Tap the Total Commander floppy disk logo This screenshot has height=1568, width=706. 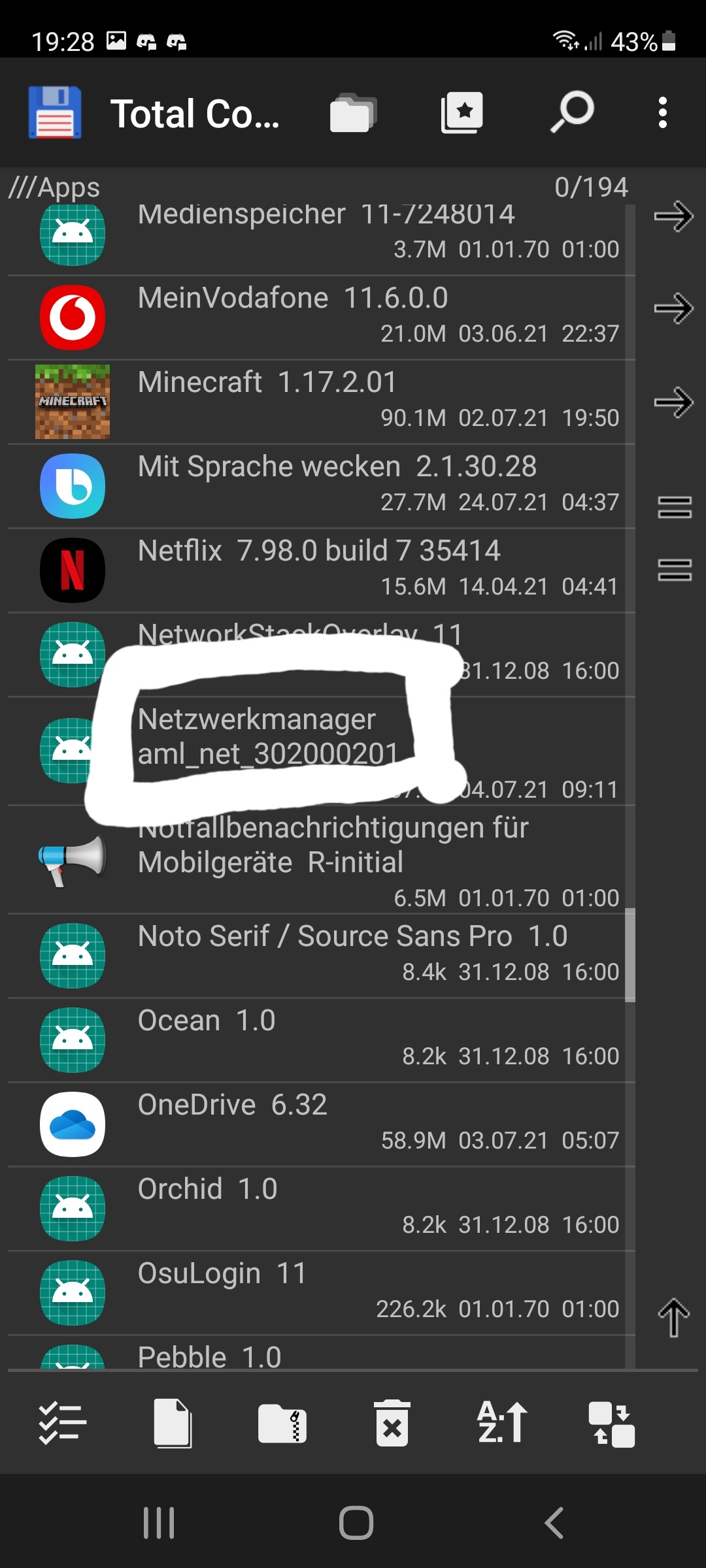click(x=56, y=112)
